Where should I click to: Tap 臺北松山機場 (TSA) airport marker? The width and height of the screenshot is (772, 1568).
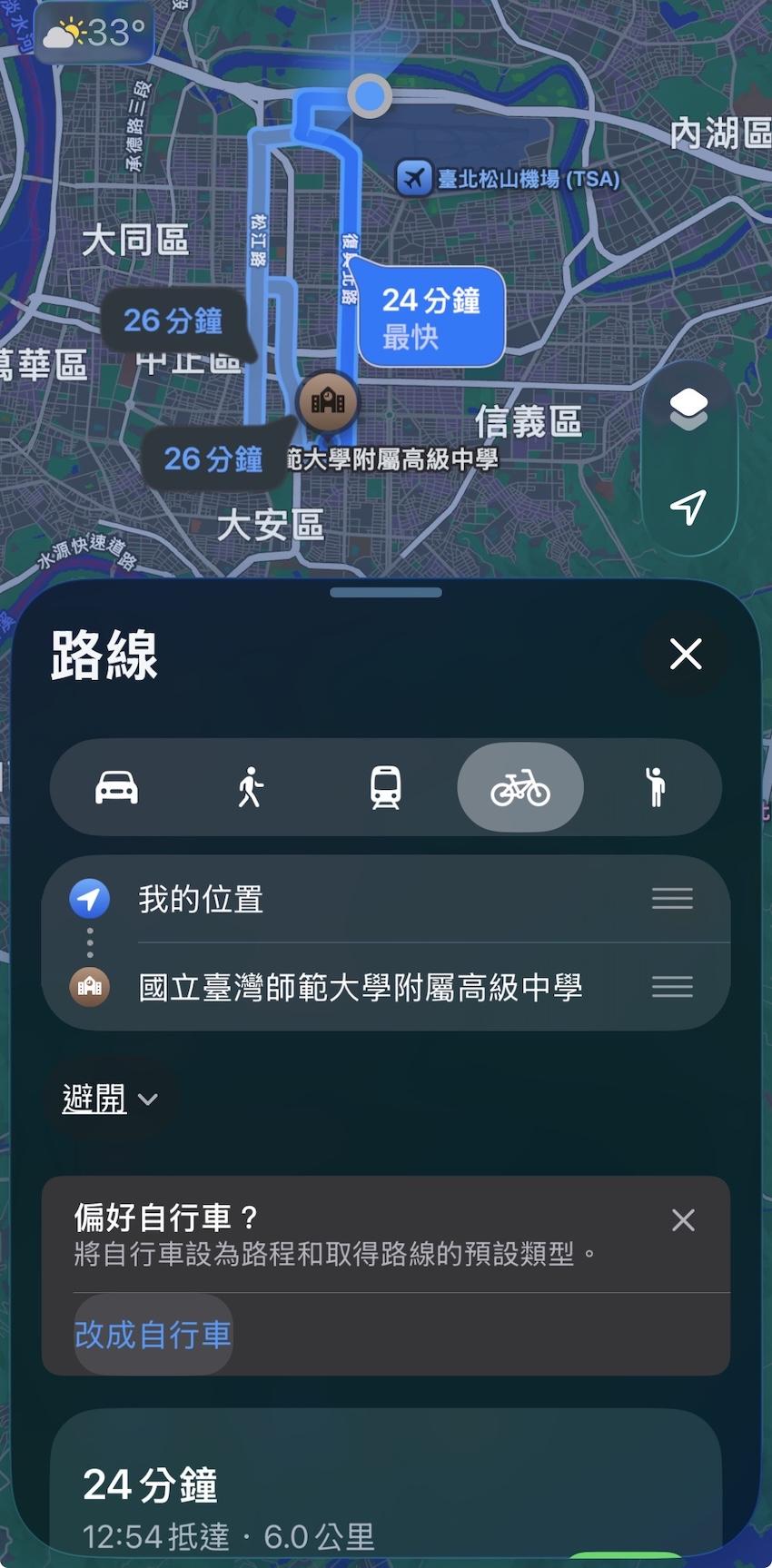(414, 178)
